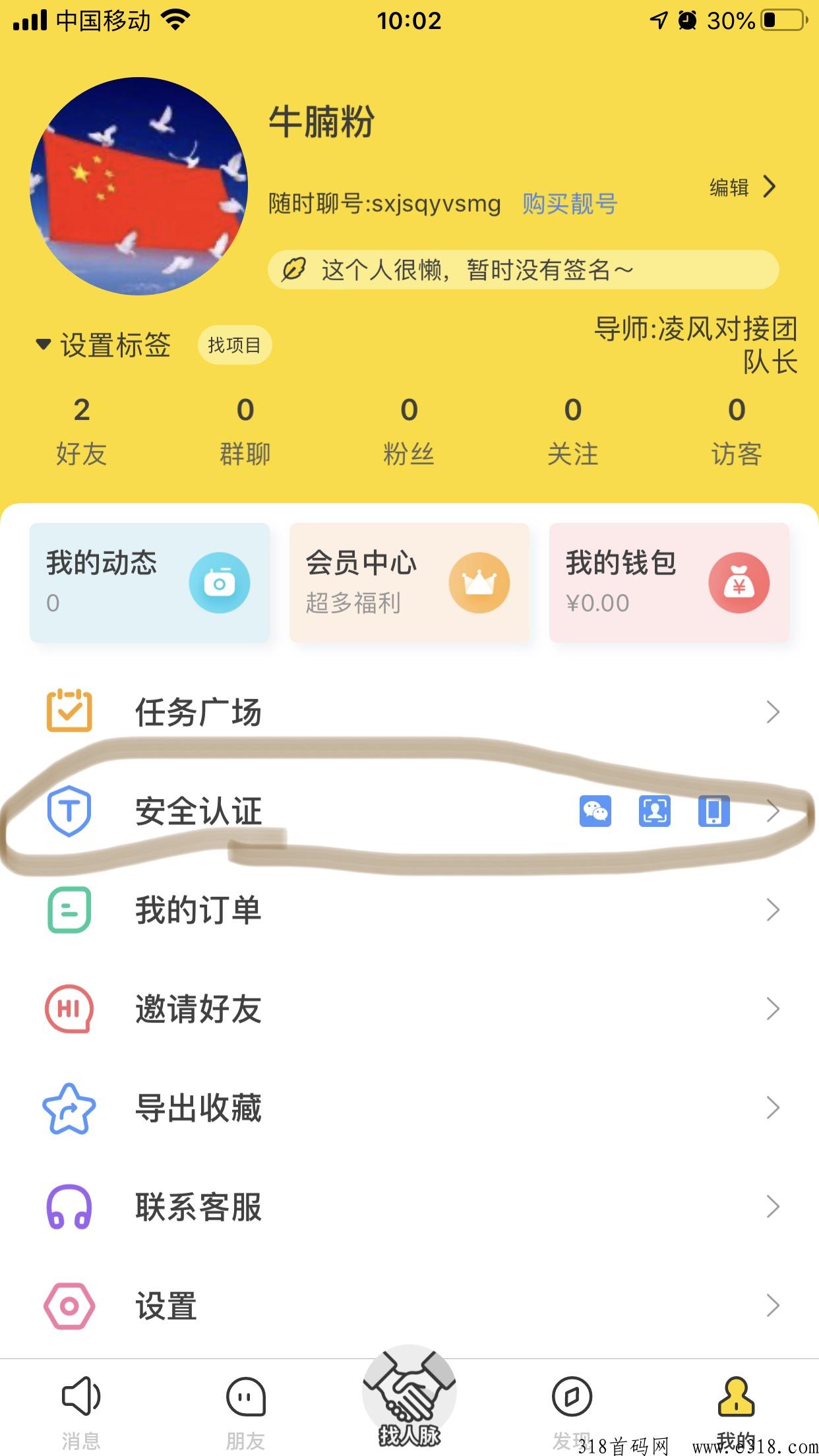Open the 会员中心 card
The image size is (819, 1456).
pyautogui.click(x=409, y=582)
